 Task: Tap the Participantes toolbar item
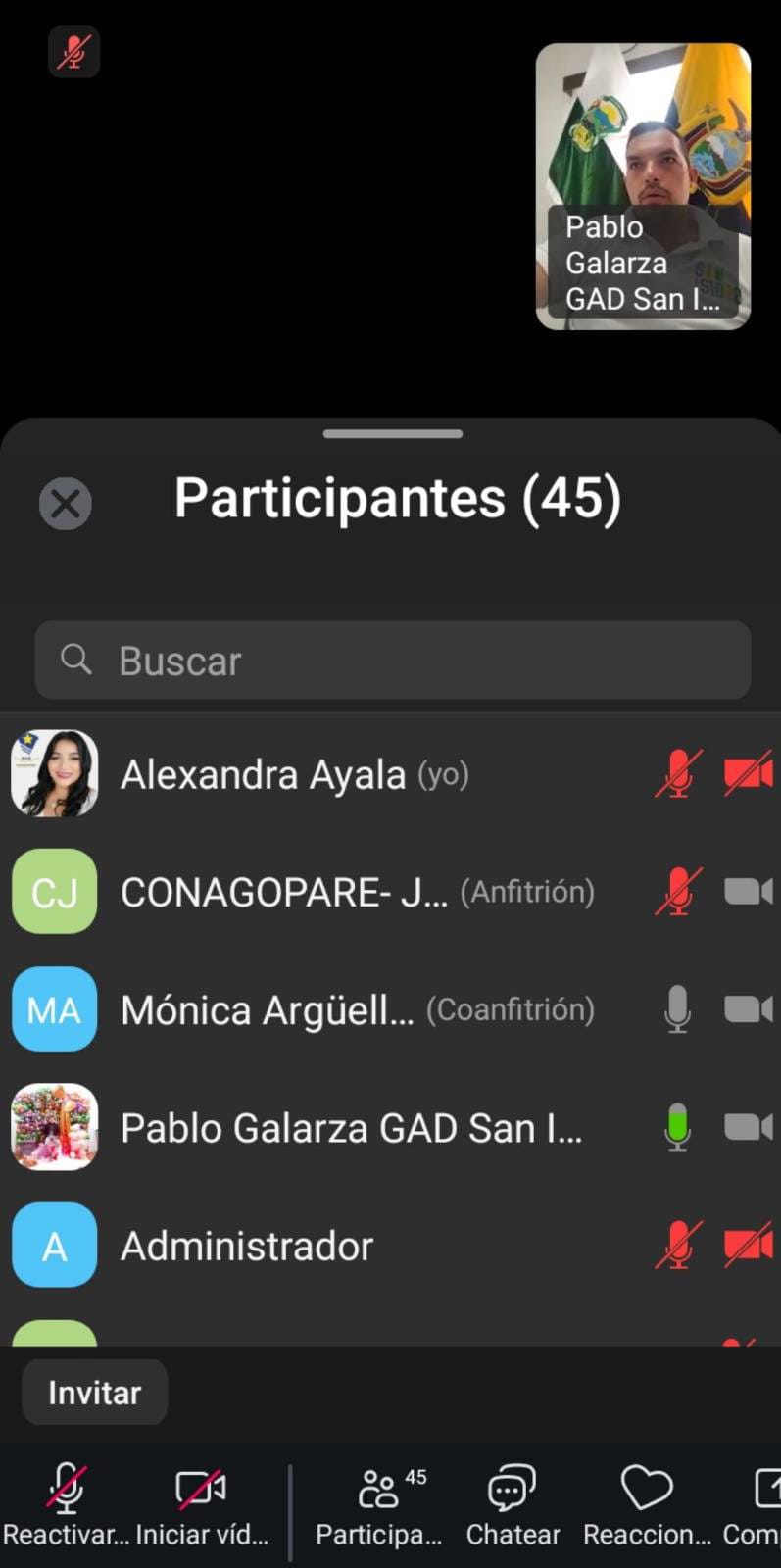point(379,1503)
